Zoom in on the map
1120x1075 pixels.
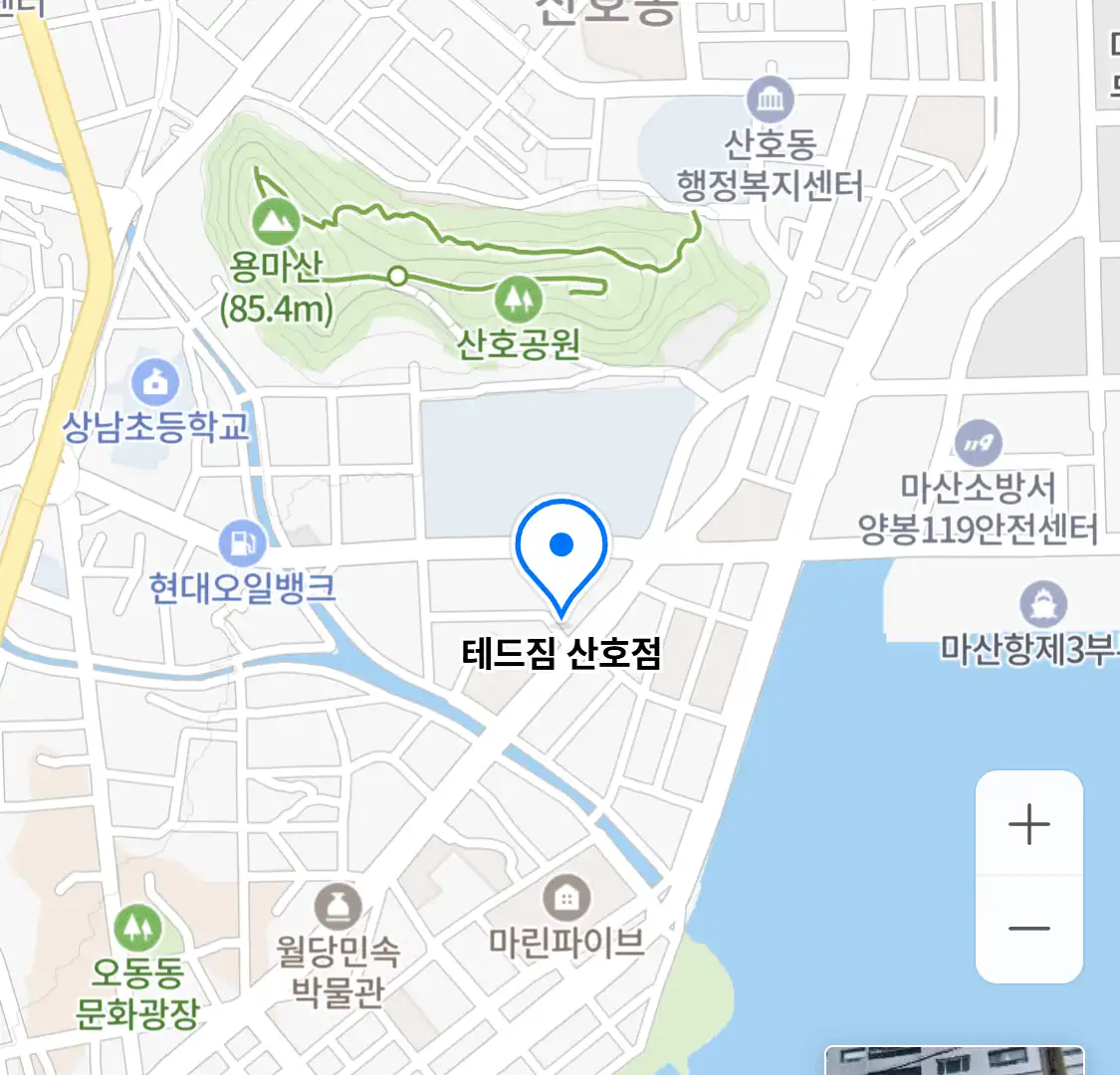1028,824
